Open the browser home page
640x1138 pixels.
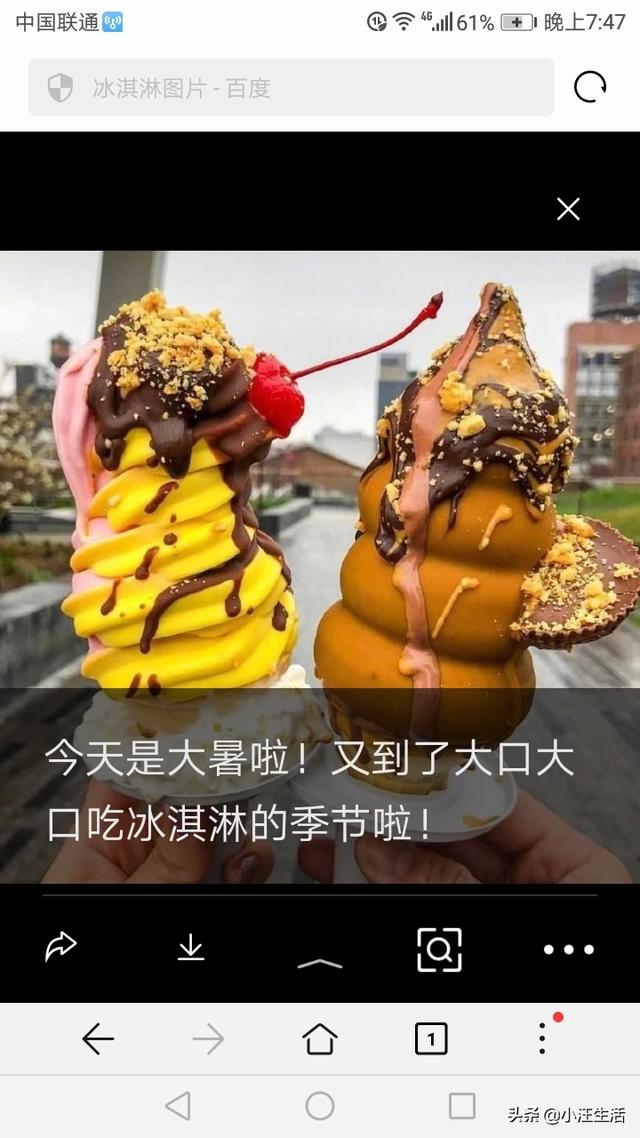(320, 1039)
